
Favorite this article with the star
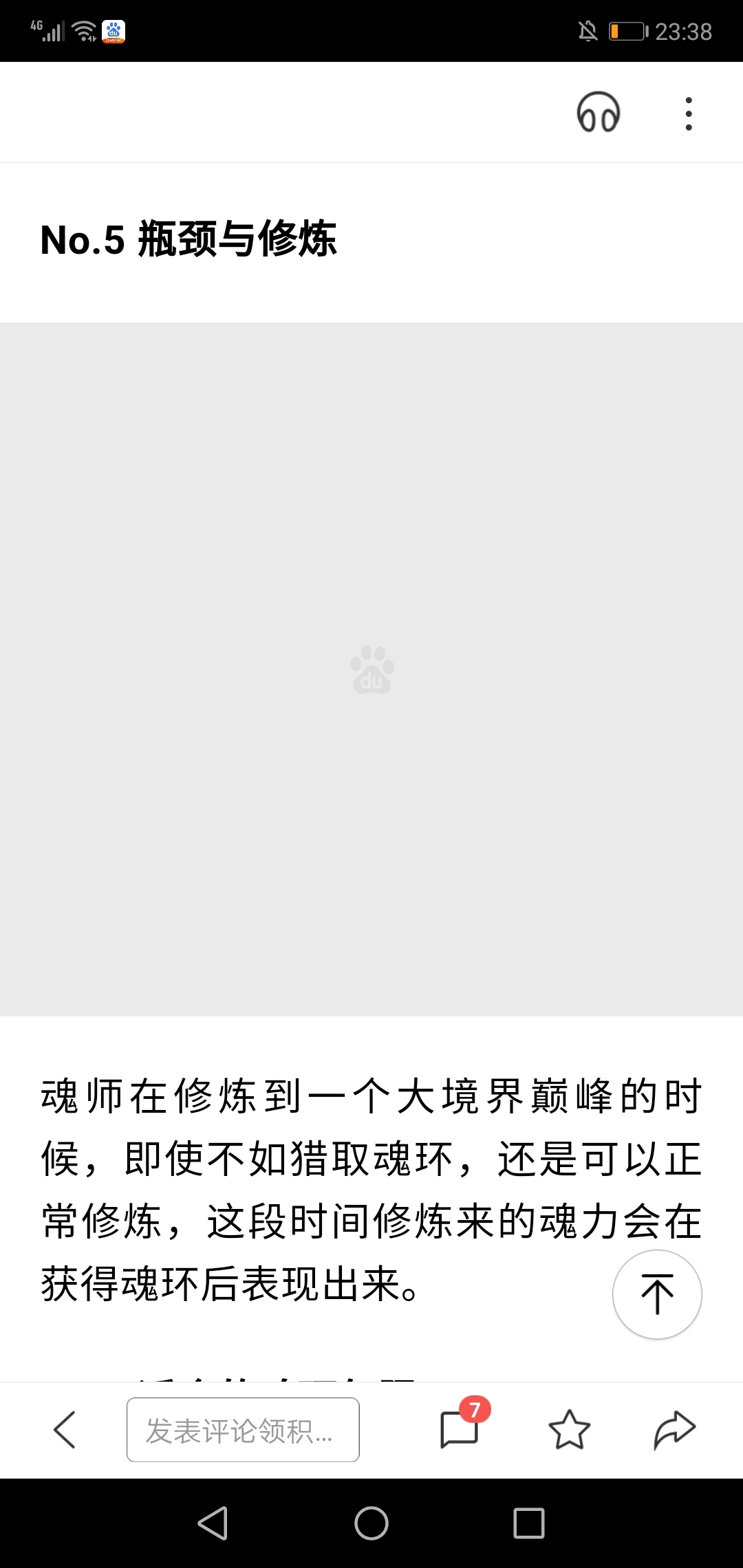(569, 1430)
